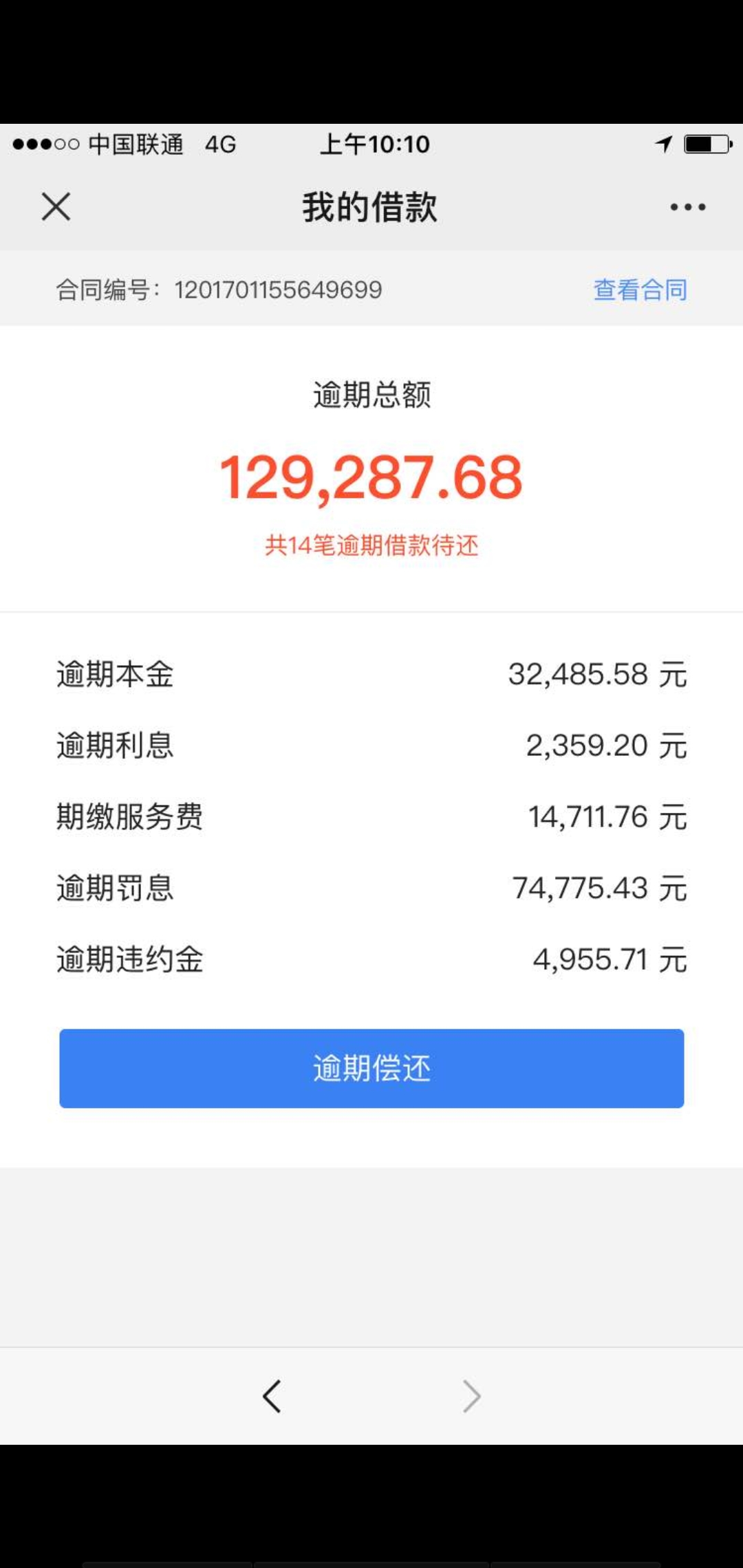The image size is (743, 1568).
Task: Open the 查看合同 link
Action: click(x=640, y=290)
